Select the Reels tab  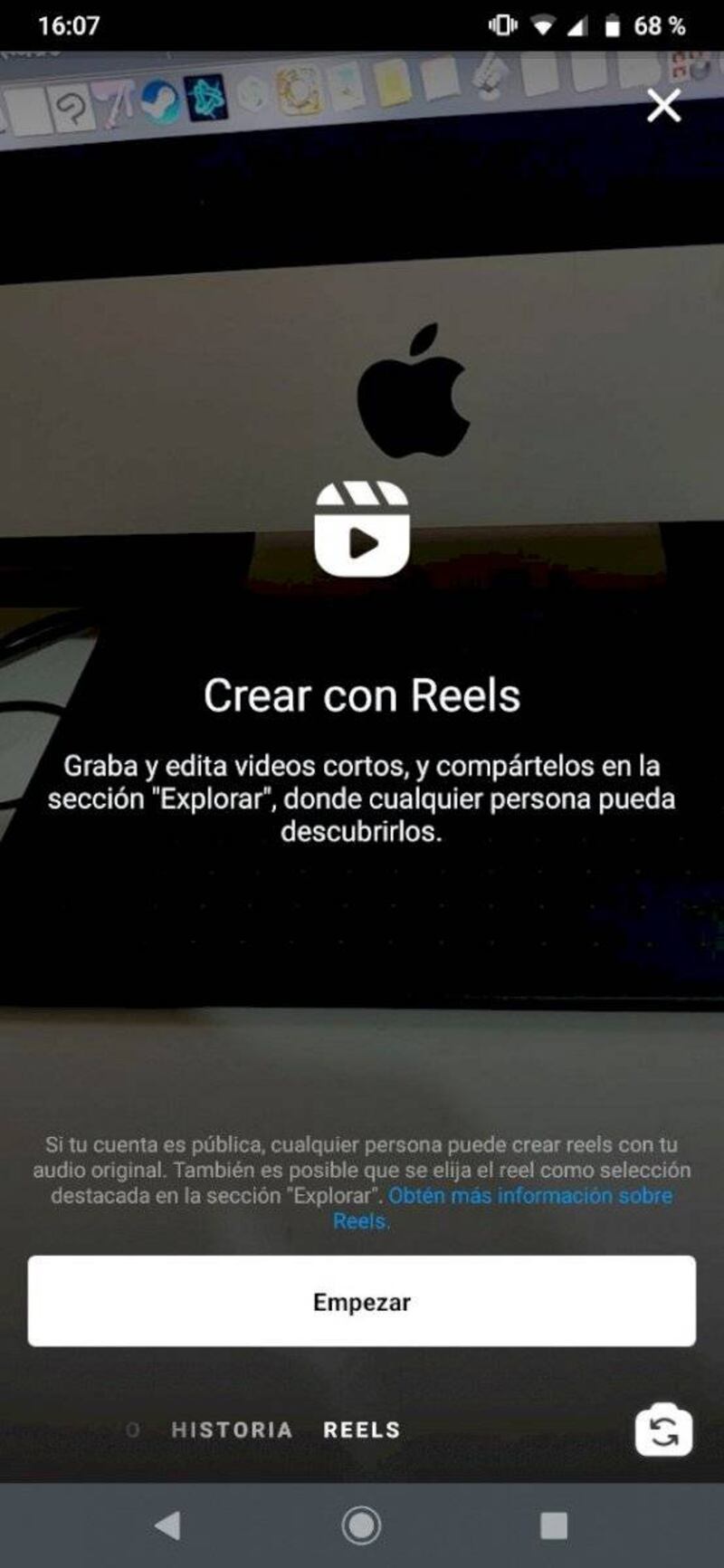click(x=362, y=1429)
